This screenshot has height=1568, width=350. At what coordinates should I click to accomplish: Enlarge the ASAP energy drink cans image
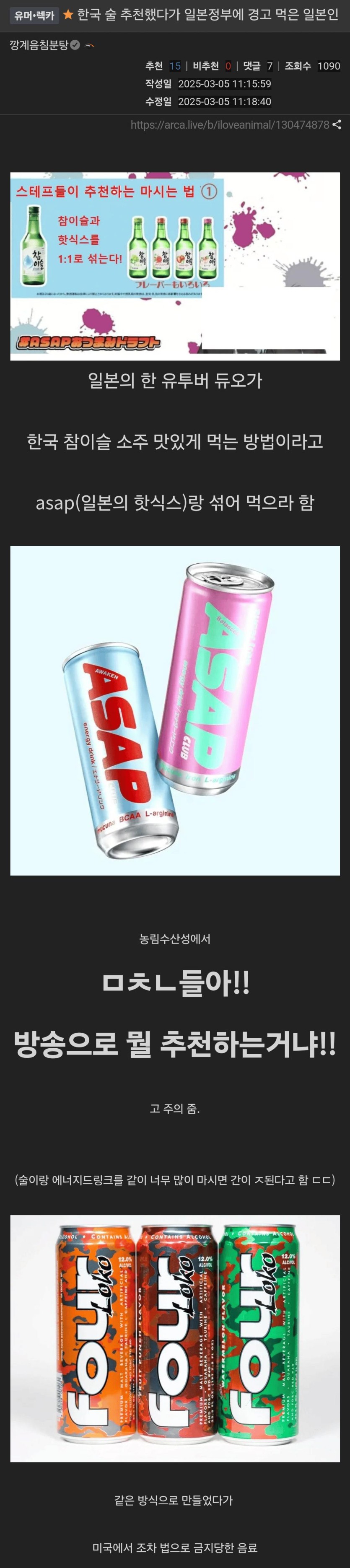(x=175, y=710)
